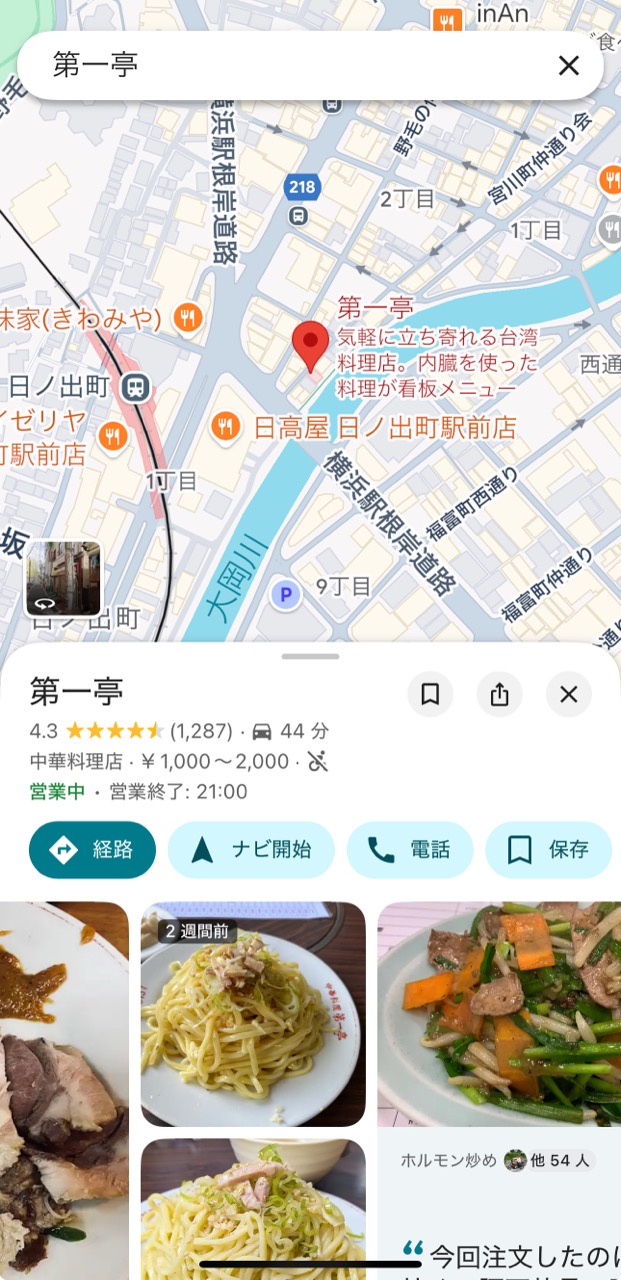Start navigation with ナビ開始
Viewport: 621px width, 1280px height.
[x=251, y=850]
